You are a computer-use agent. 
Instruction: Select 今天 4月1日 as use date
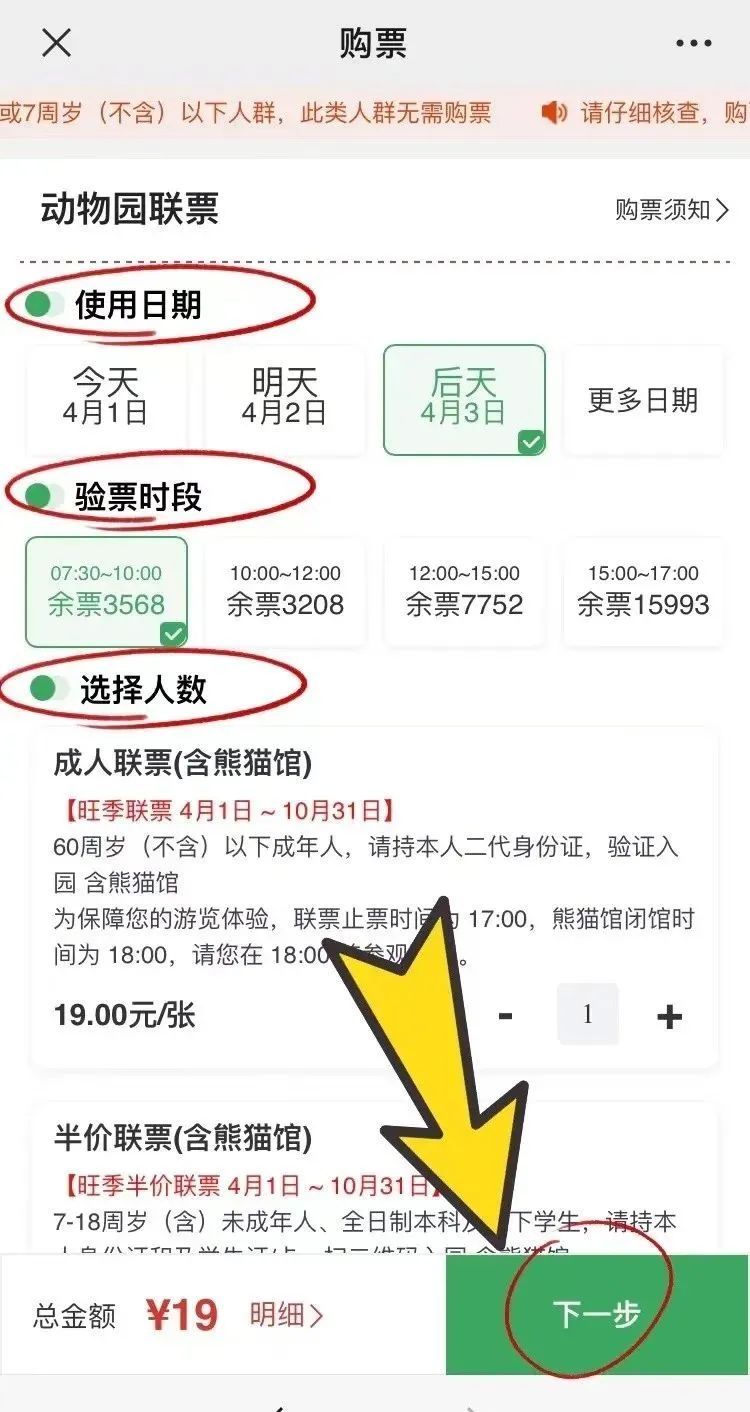(x=106, y=400)
